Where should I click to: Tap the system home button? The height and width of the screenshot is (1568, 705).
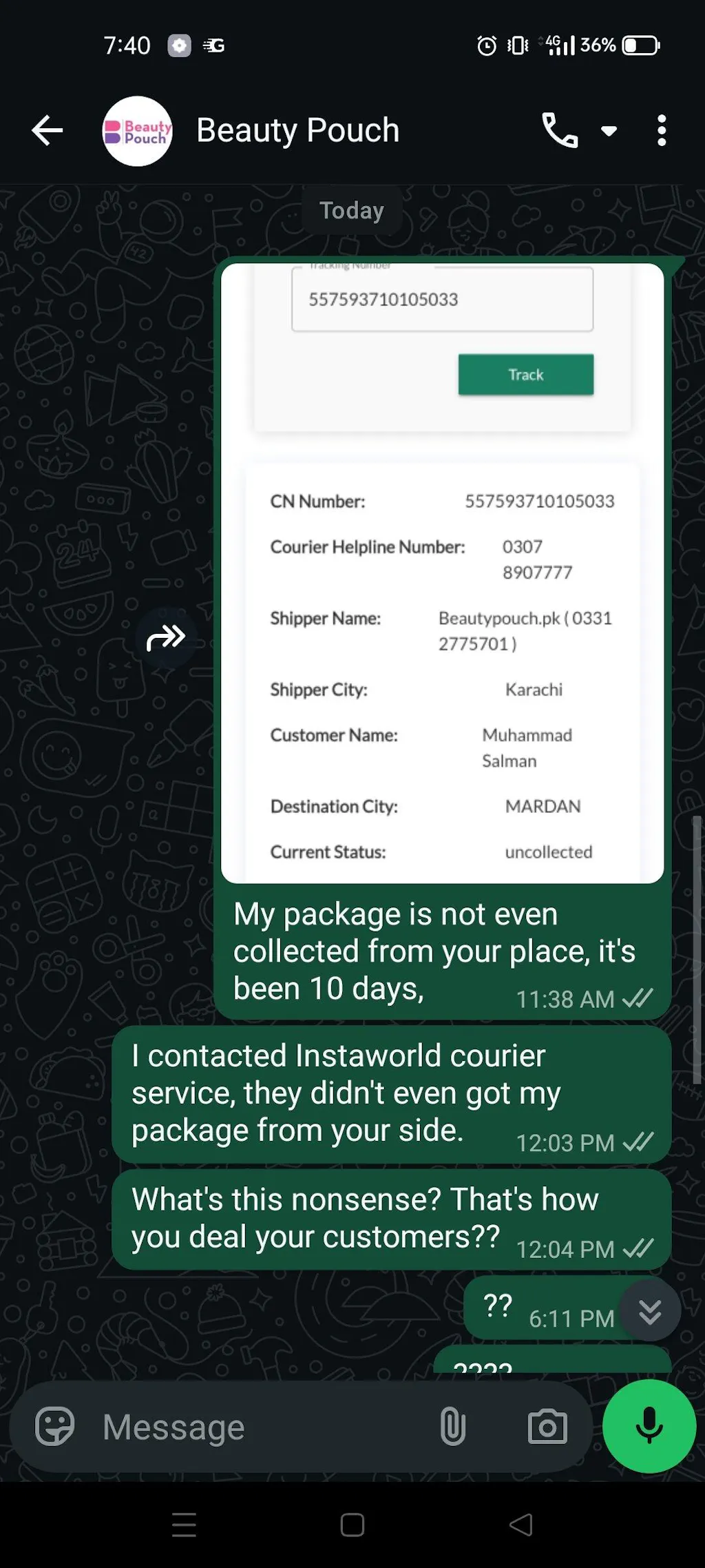point(352,1525)
